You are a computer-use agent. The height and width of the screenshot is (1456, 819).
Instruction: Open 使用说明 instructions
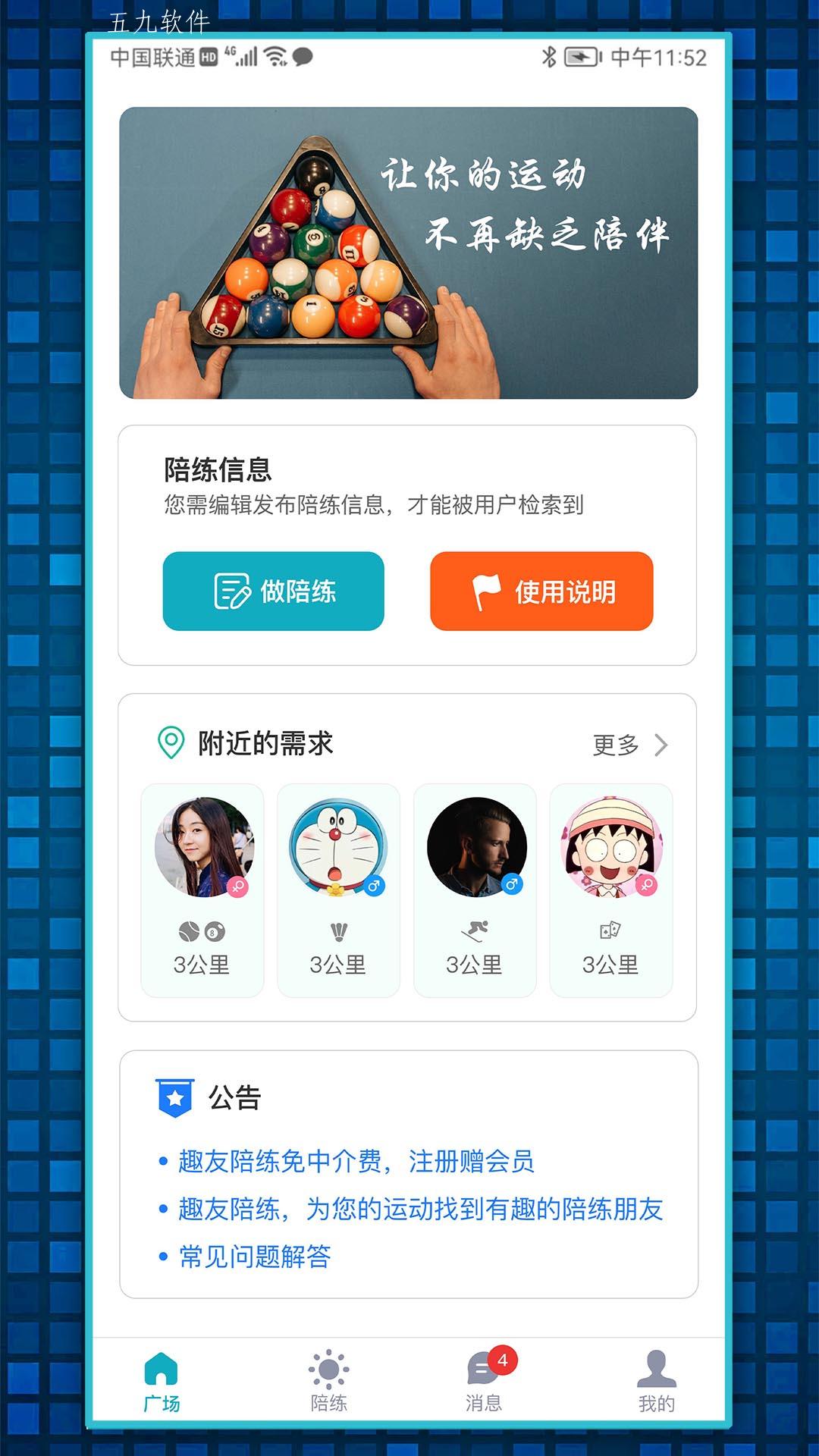click(541, 591)
